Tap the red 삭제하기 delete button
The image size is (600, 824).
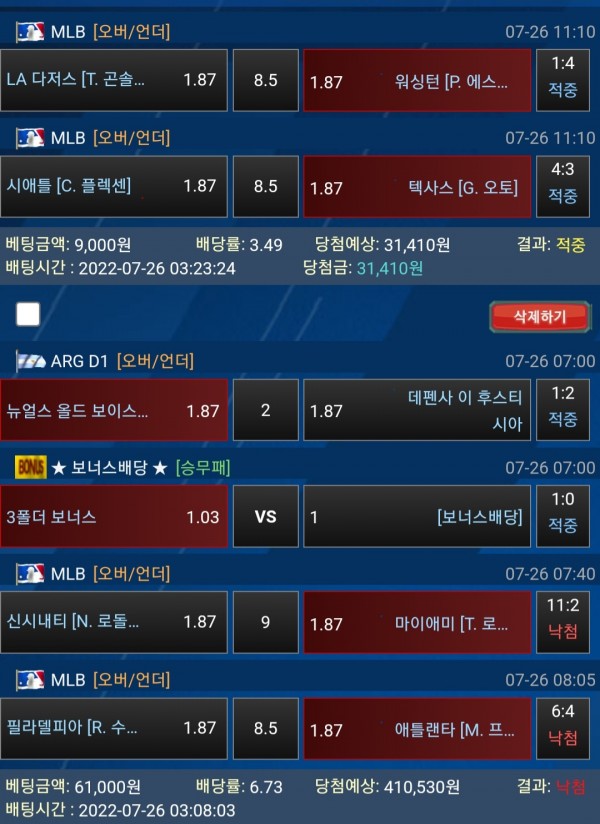(x=539, y=317)
